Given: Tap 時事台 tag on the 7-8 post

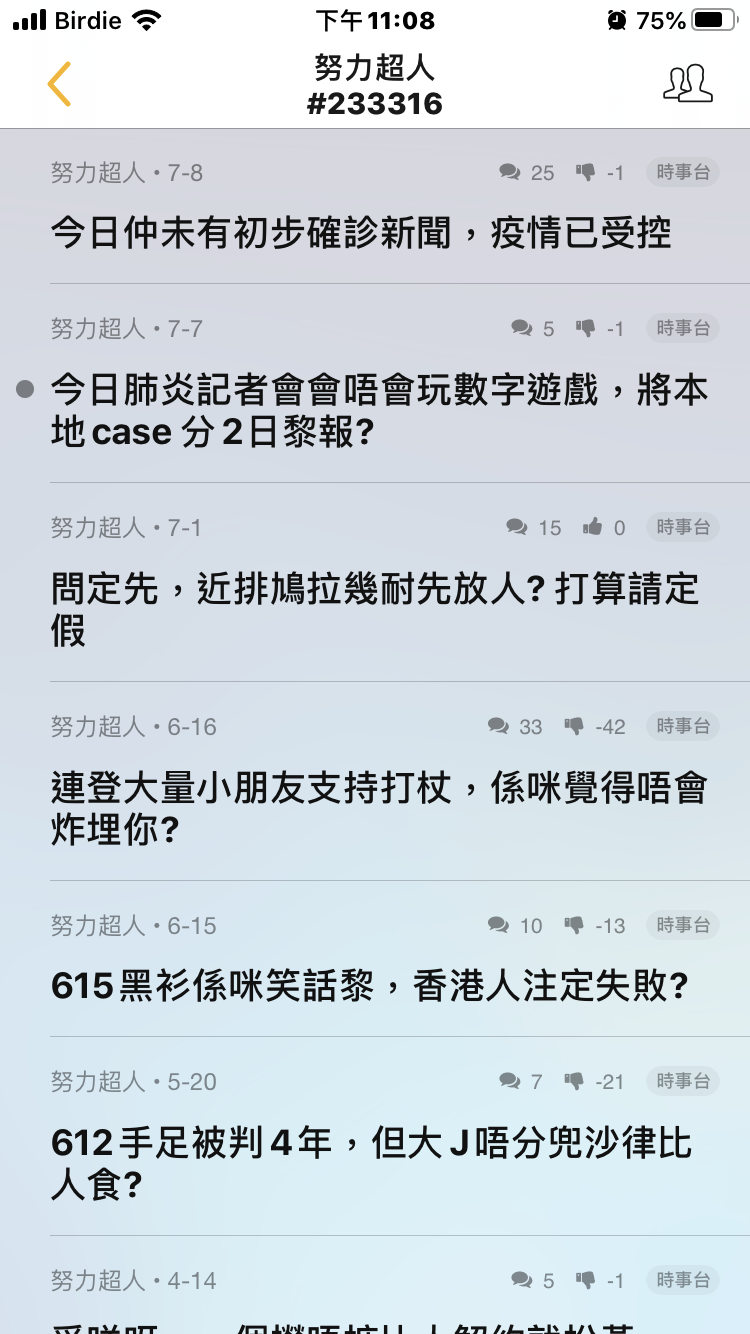Looking at the screenshot, I should [683, 172].
